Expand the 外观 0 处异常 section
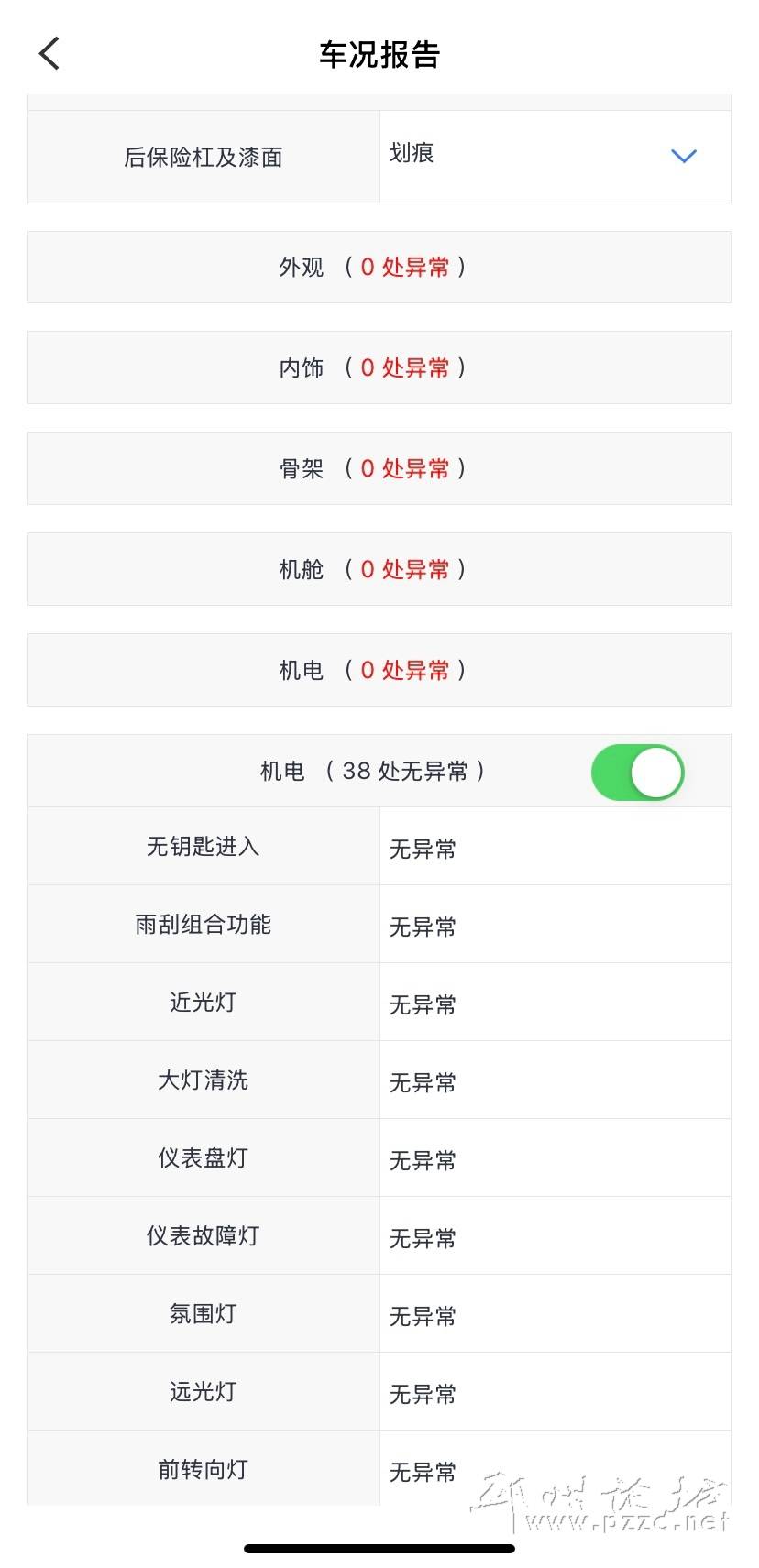Image resolution: width=759 pixels, height=1568 pixels. [x=379, y=267]
